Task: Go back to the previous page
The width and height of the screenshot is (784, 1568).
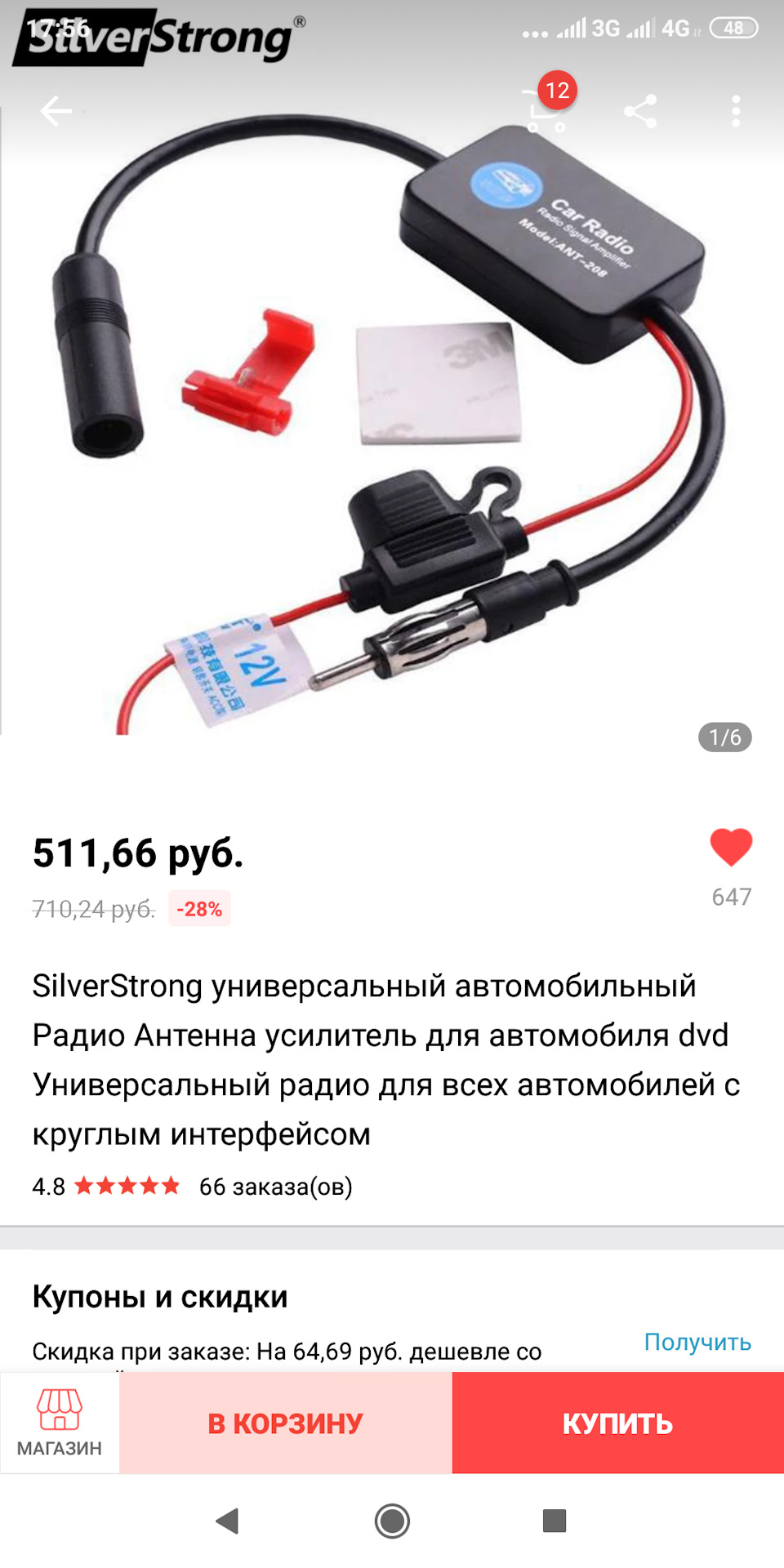Action: pos(56,111)
